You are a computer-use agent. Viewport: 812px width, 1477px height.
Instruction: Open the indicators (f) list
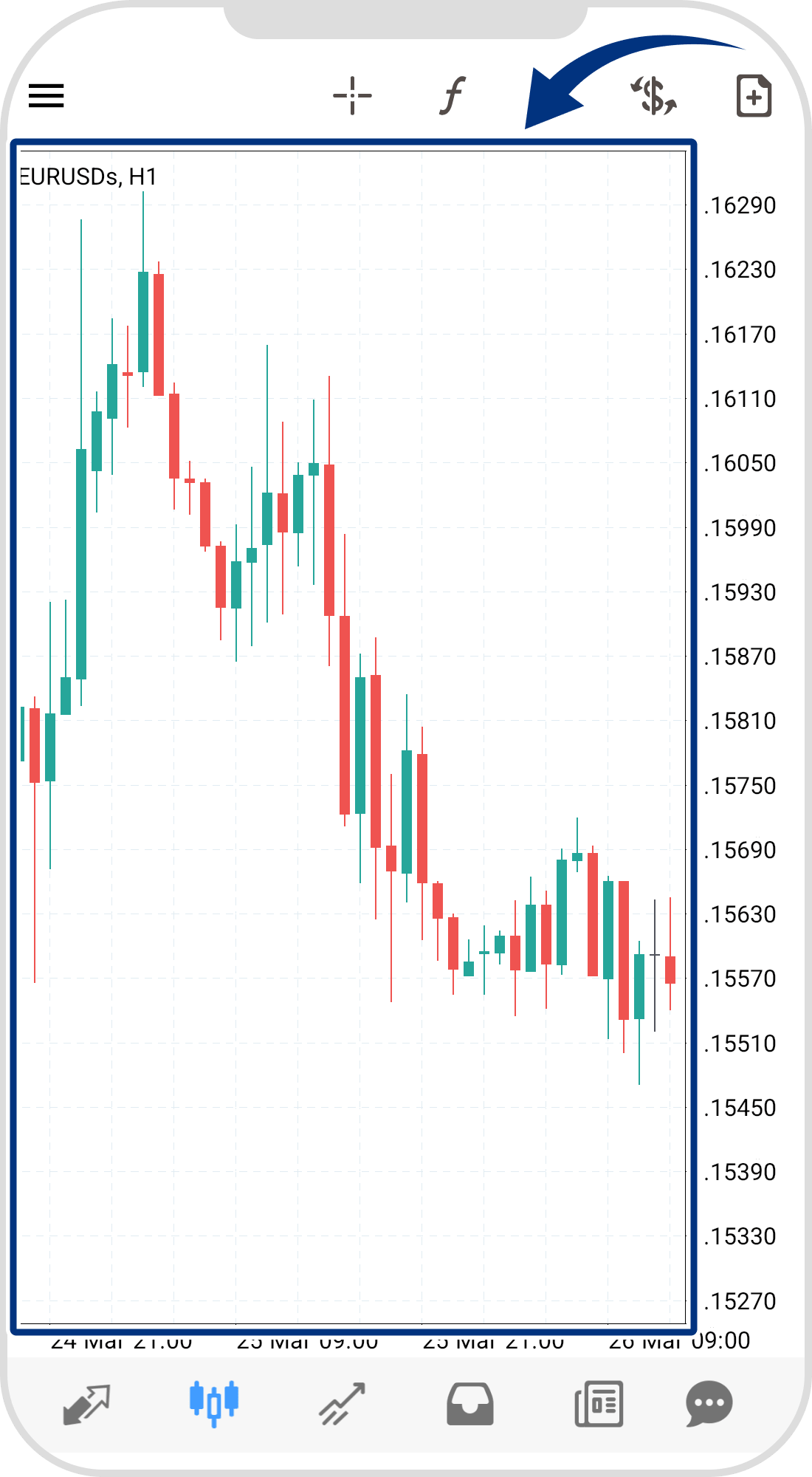[453, 95]
